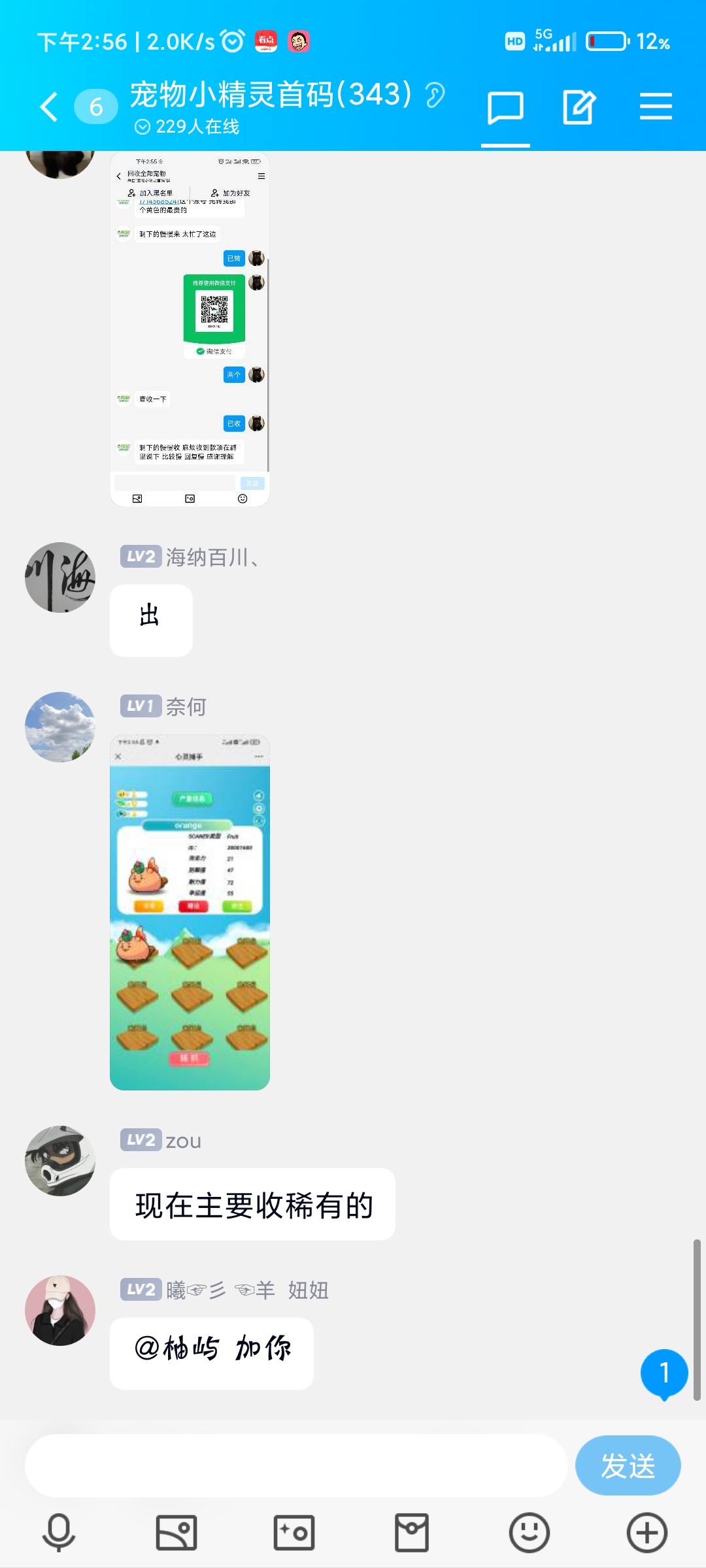This screenshot has width=706, height=1568.
Task: Open the group chat message tab
Action: pos(505,107)
